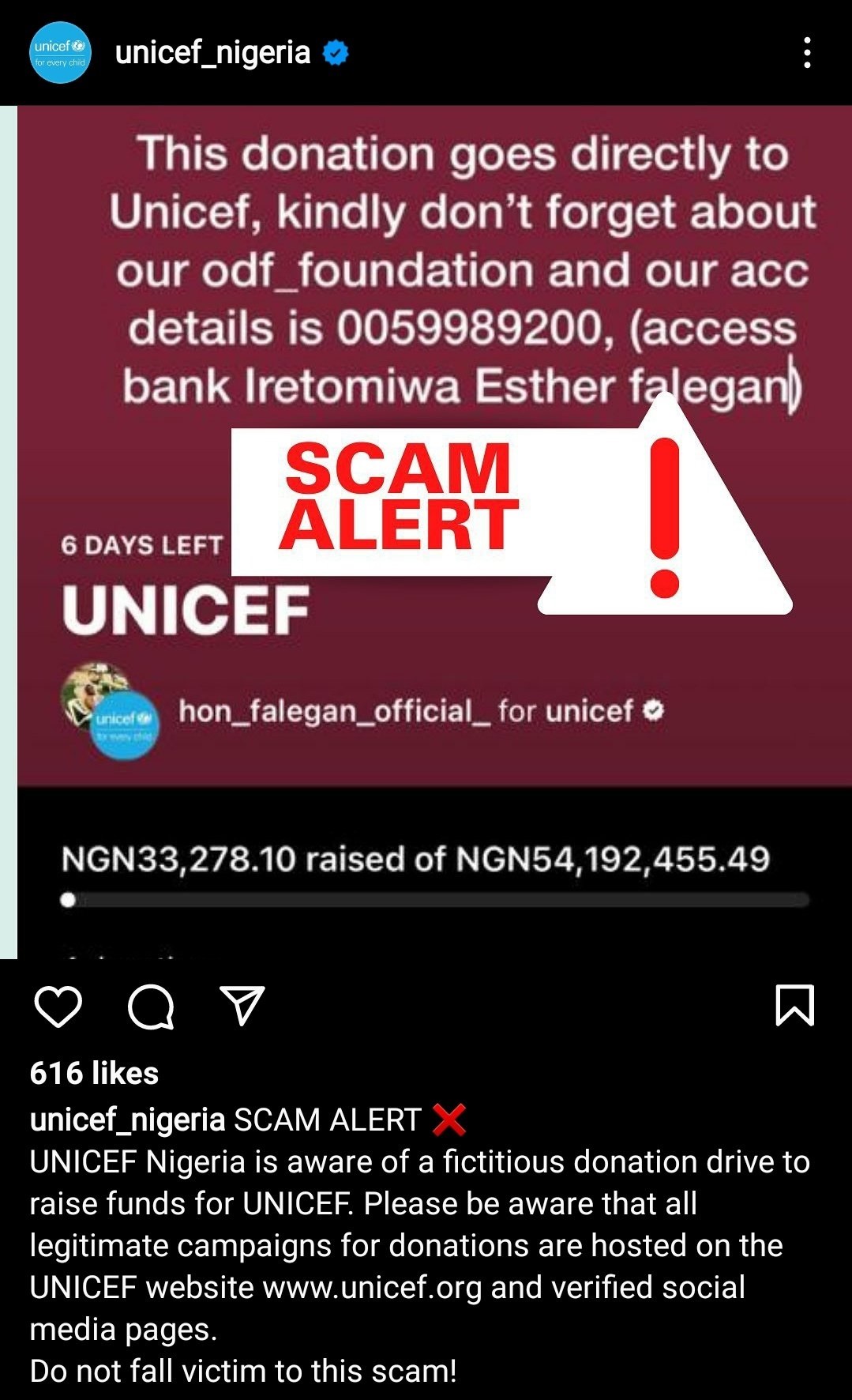Image resolution: width=852 pixels, height=1400 pixels.
Task: Open the post overflow menu
Action: 806,53
